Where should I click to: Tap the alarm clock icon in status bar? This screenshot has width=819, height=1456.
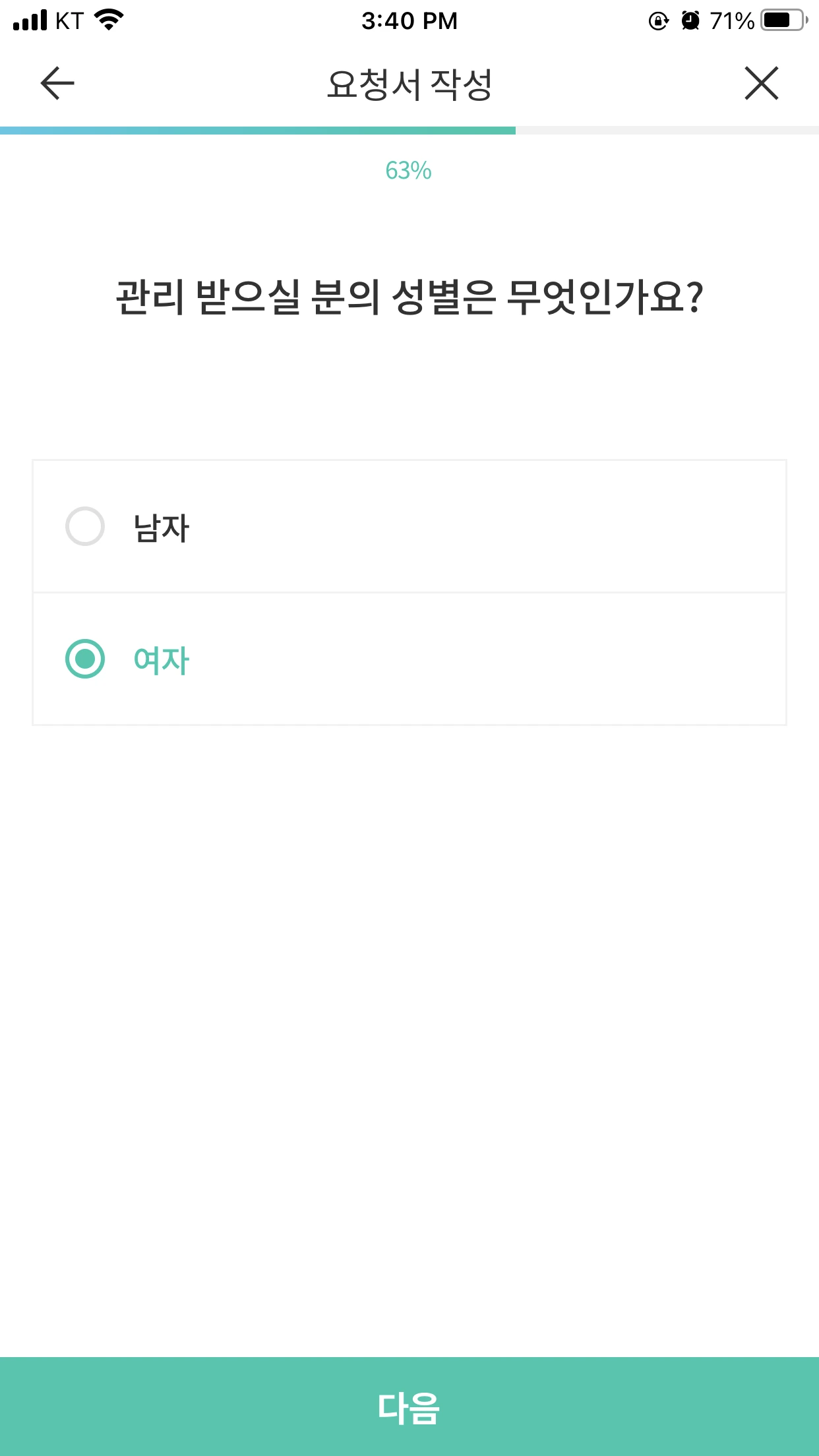[688, 20]
